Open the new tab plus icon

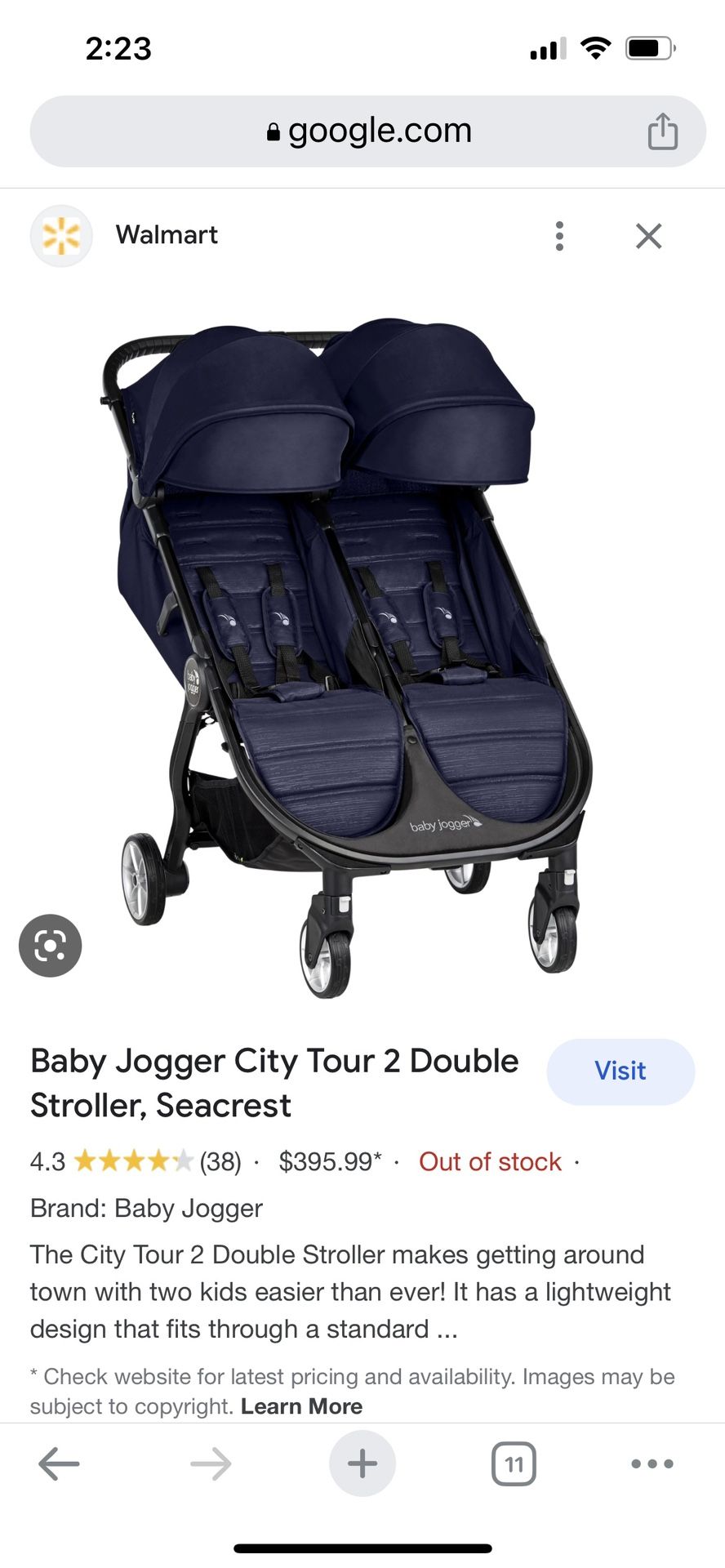[x=362, y=1463]
